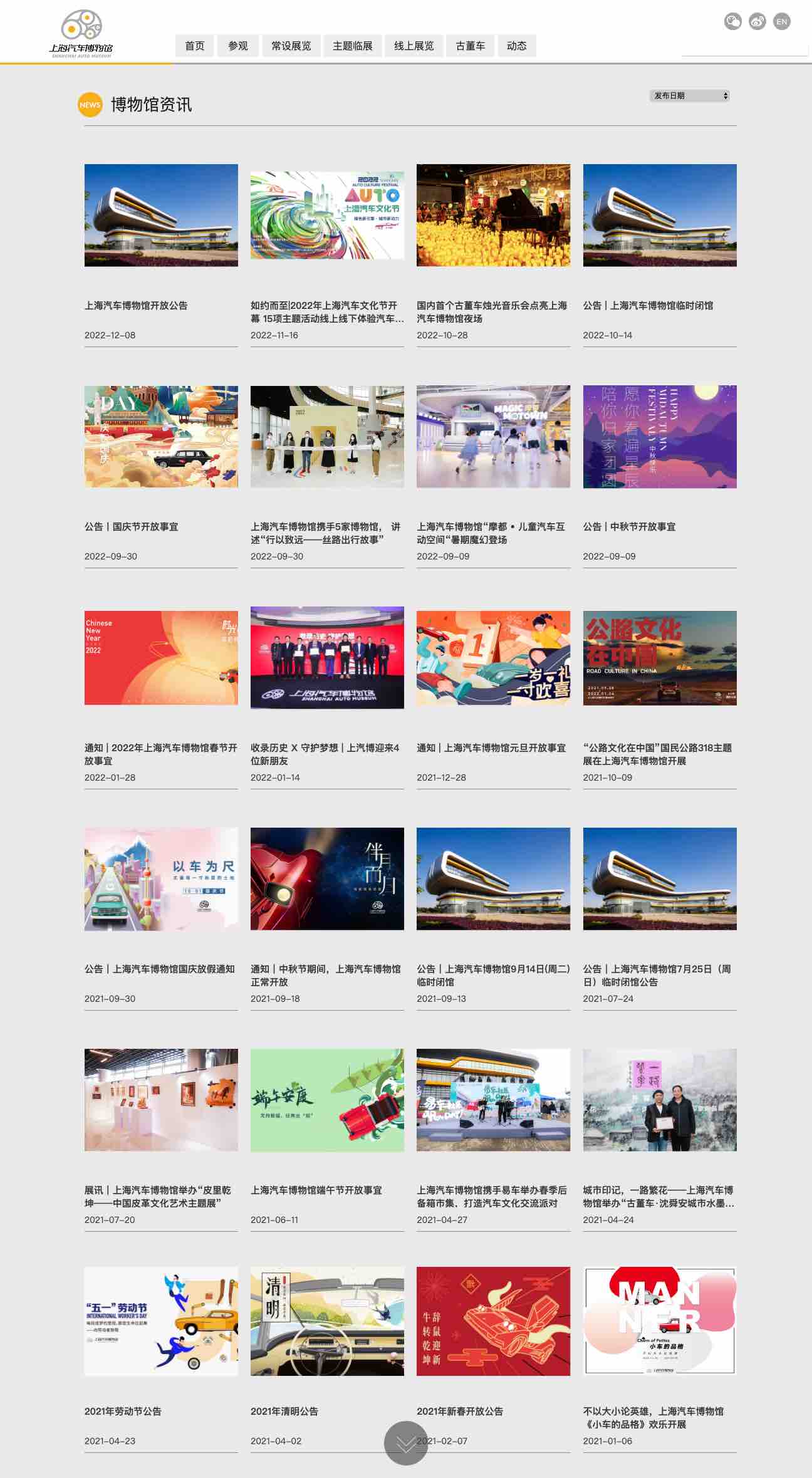Open the 主题临展 section

352,46
